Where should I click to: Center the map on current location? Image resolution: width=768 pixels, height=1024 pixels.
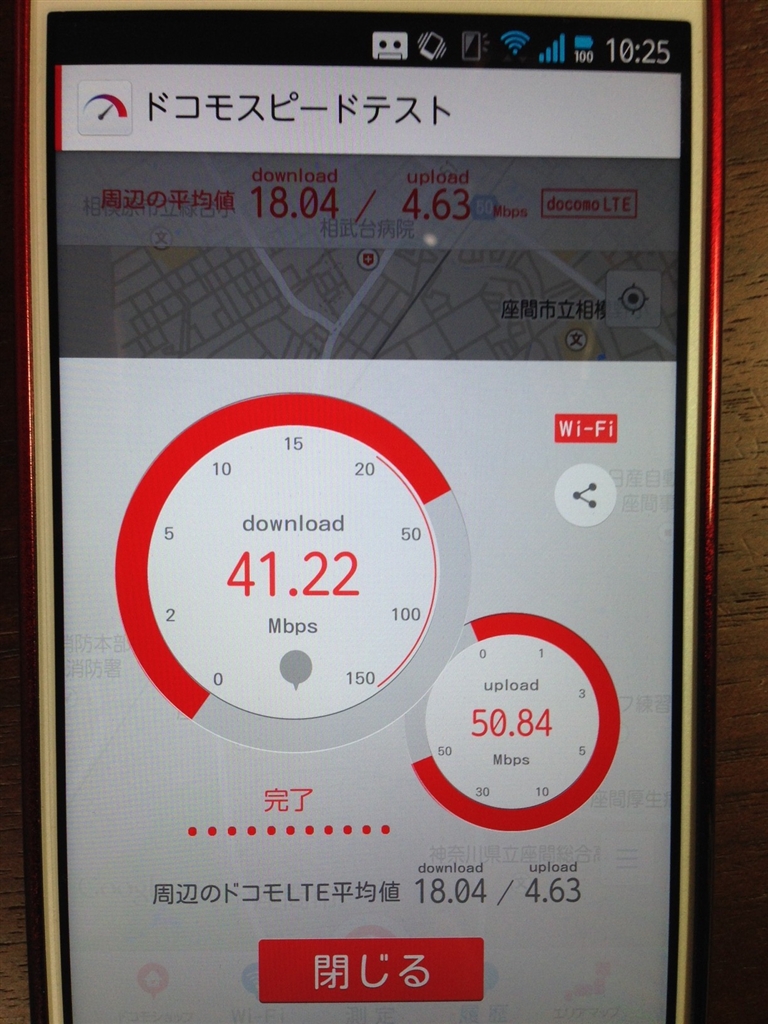click(632, 298)
